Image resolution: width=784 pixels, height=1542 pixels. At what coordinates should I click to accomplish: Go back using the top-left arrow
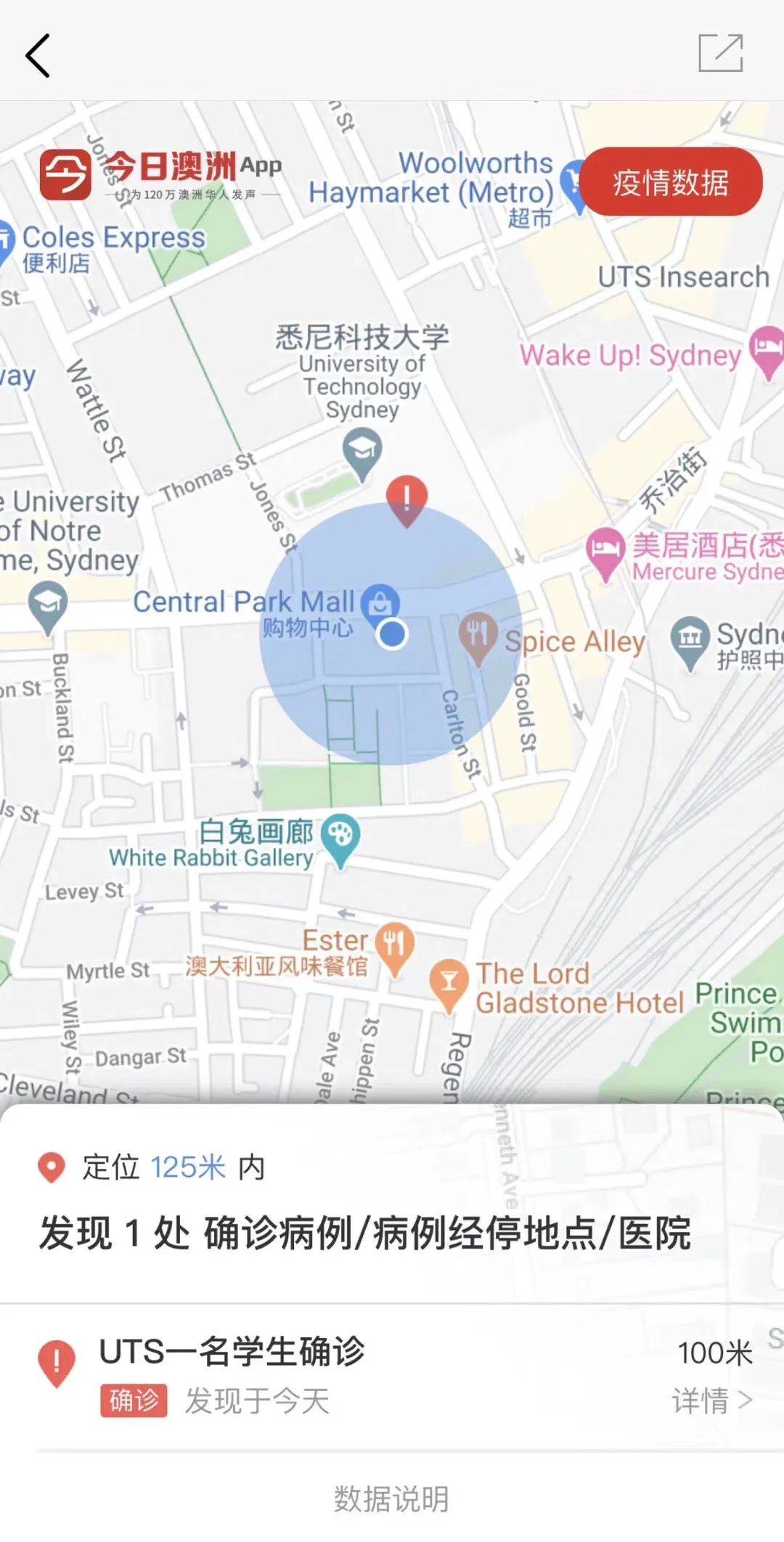pyautogui.click(x=38, y=55)
